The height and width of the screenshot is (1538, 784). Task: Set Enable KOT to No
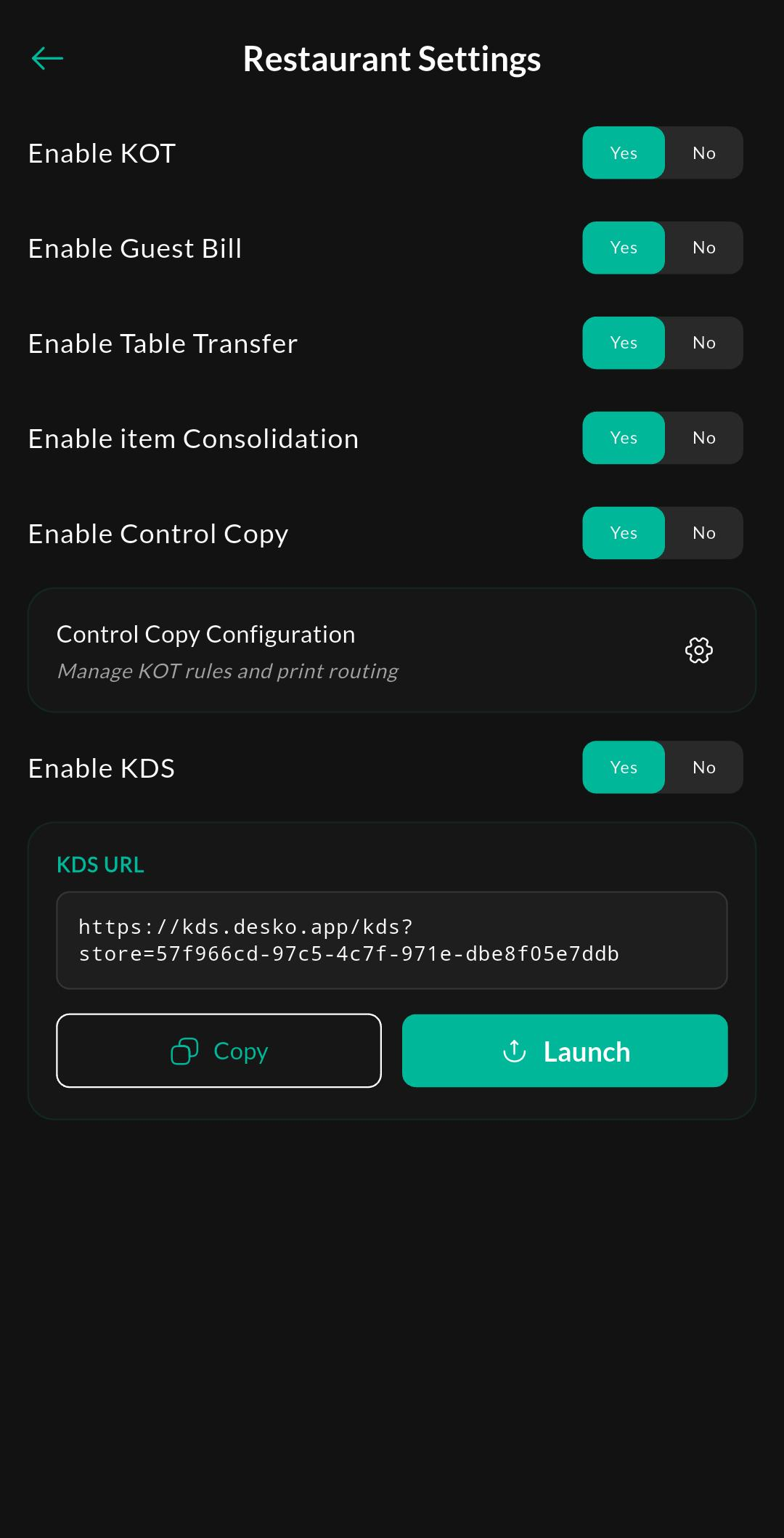pos(703,153)
